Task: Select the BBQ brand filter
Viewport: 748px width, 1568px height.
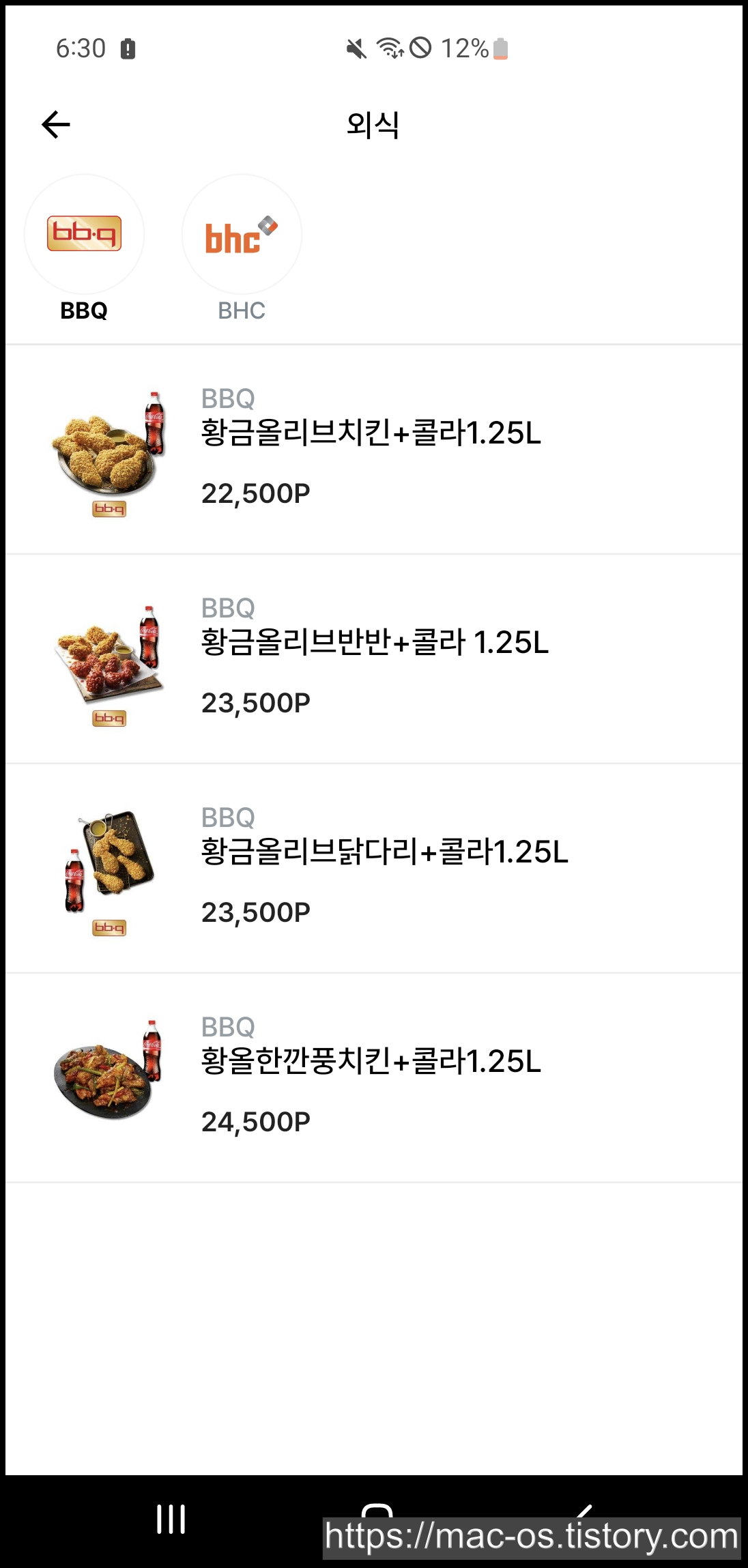Action: (84, 234)
